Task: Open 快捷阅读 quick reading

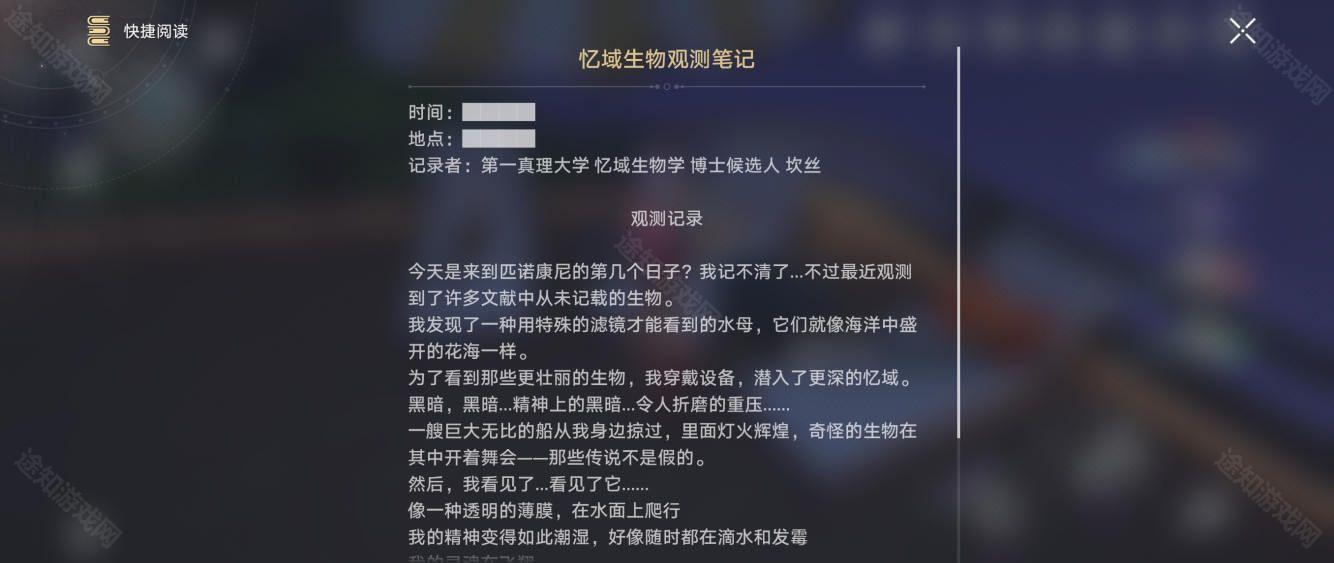Action: click(137, 31)
